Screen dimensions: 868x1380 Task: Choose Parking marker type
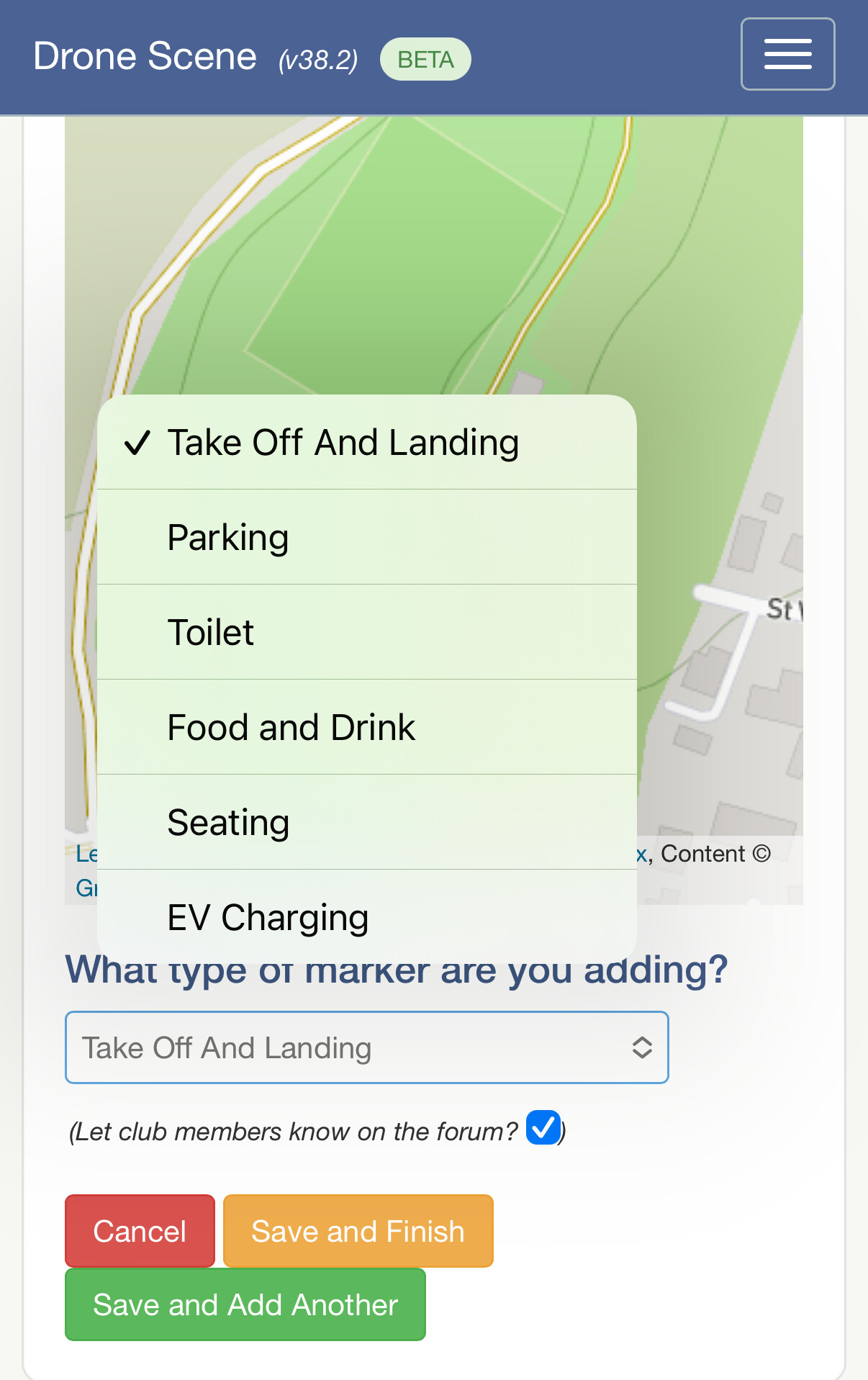(228, 538)
